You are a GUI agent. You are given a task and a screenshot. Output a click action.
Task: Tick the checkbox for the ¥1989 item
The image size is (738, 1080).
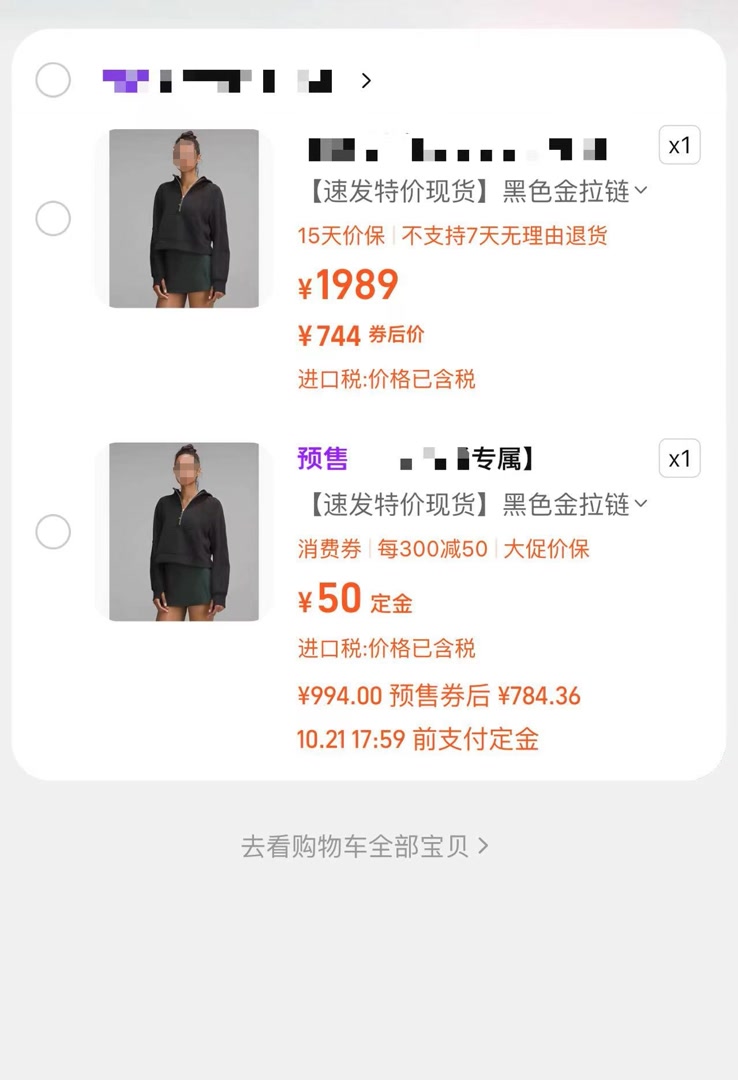(53, 218)
